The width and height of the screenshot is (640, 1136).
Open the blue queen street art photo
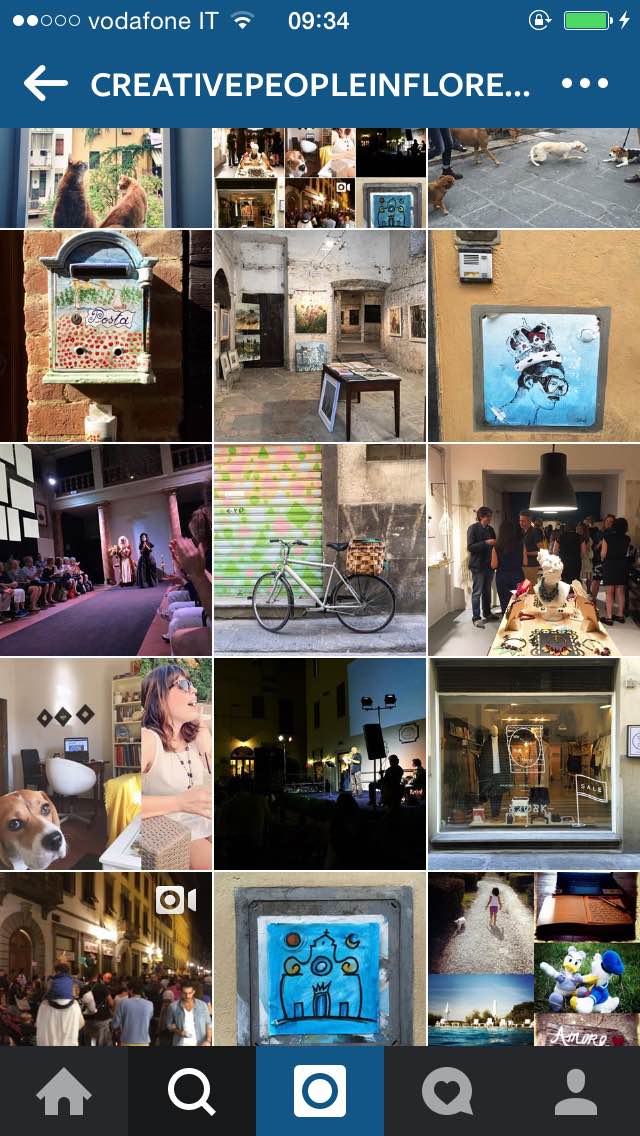pos(534,336)
